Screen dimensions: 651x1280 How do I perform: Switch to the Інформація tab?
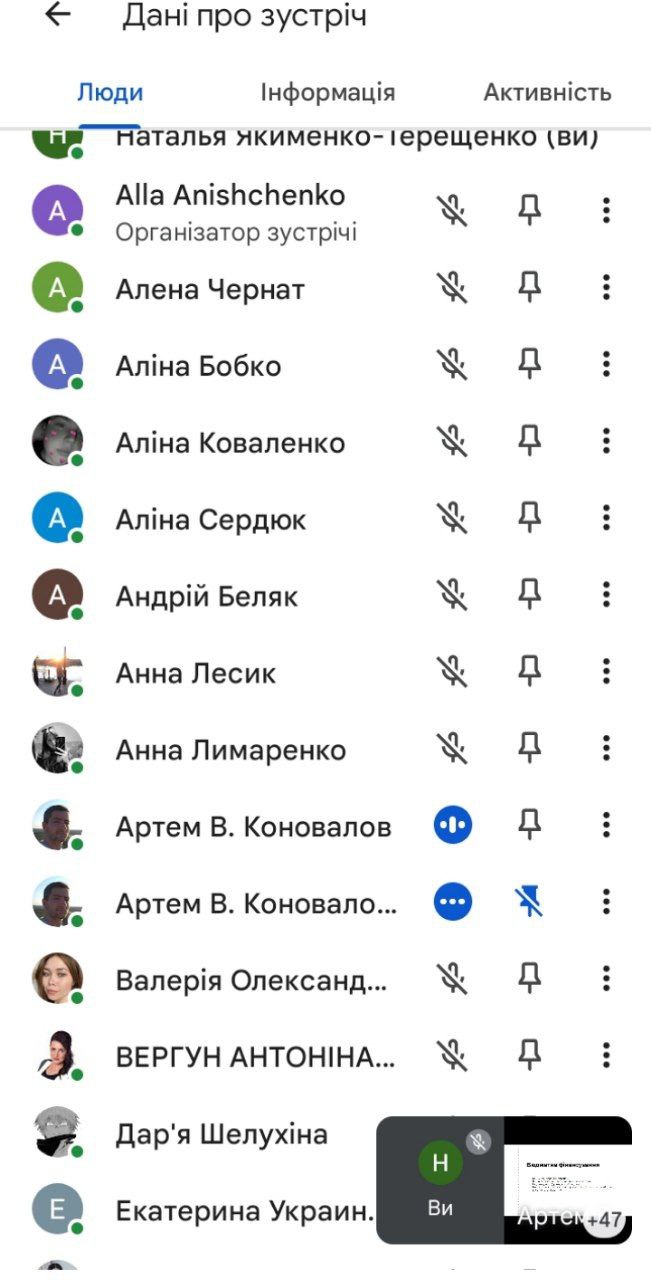pyautogui.click(x=327, y=93)
